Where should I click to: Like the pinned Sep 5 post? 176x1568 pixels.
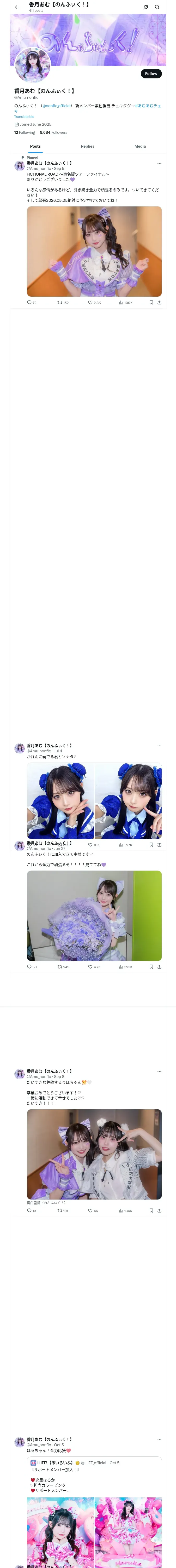point(94,303)
